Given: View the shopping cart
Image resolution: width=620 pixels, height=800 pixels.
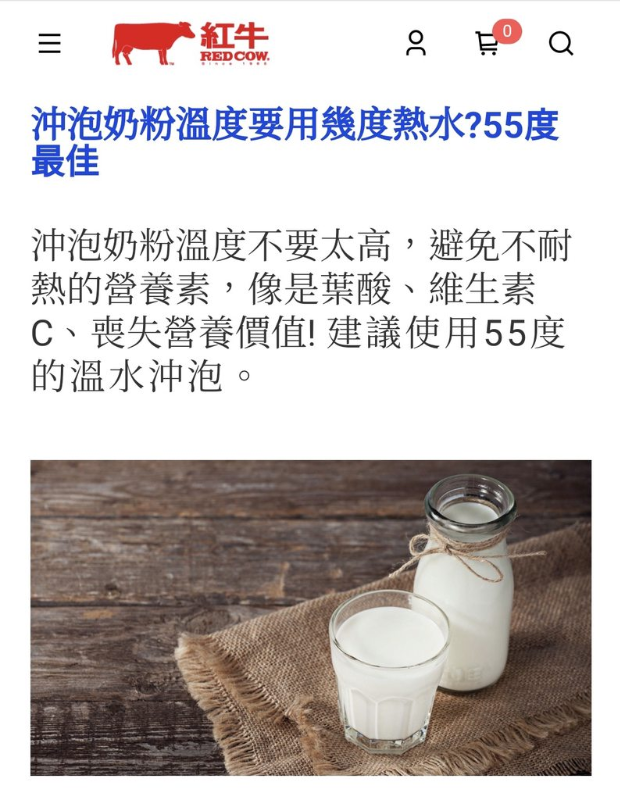Looking at the screenshot, I should point(488,43).
